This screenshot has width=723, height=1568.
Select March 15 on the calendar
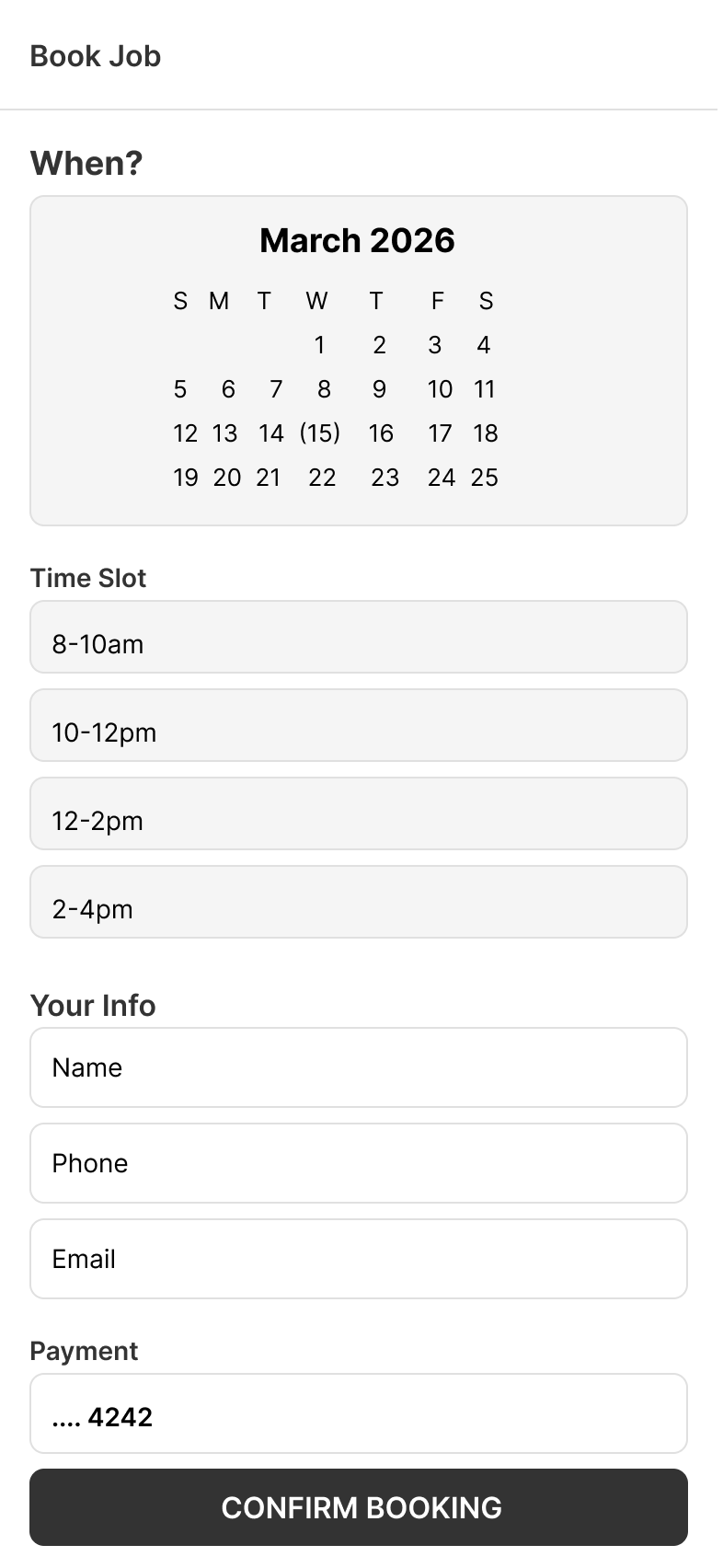coord(319,432)
